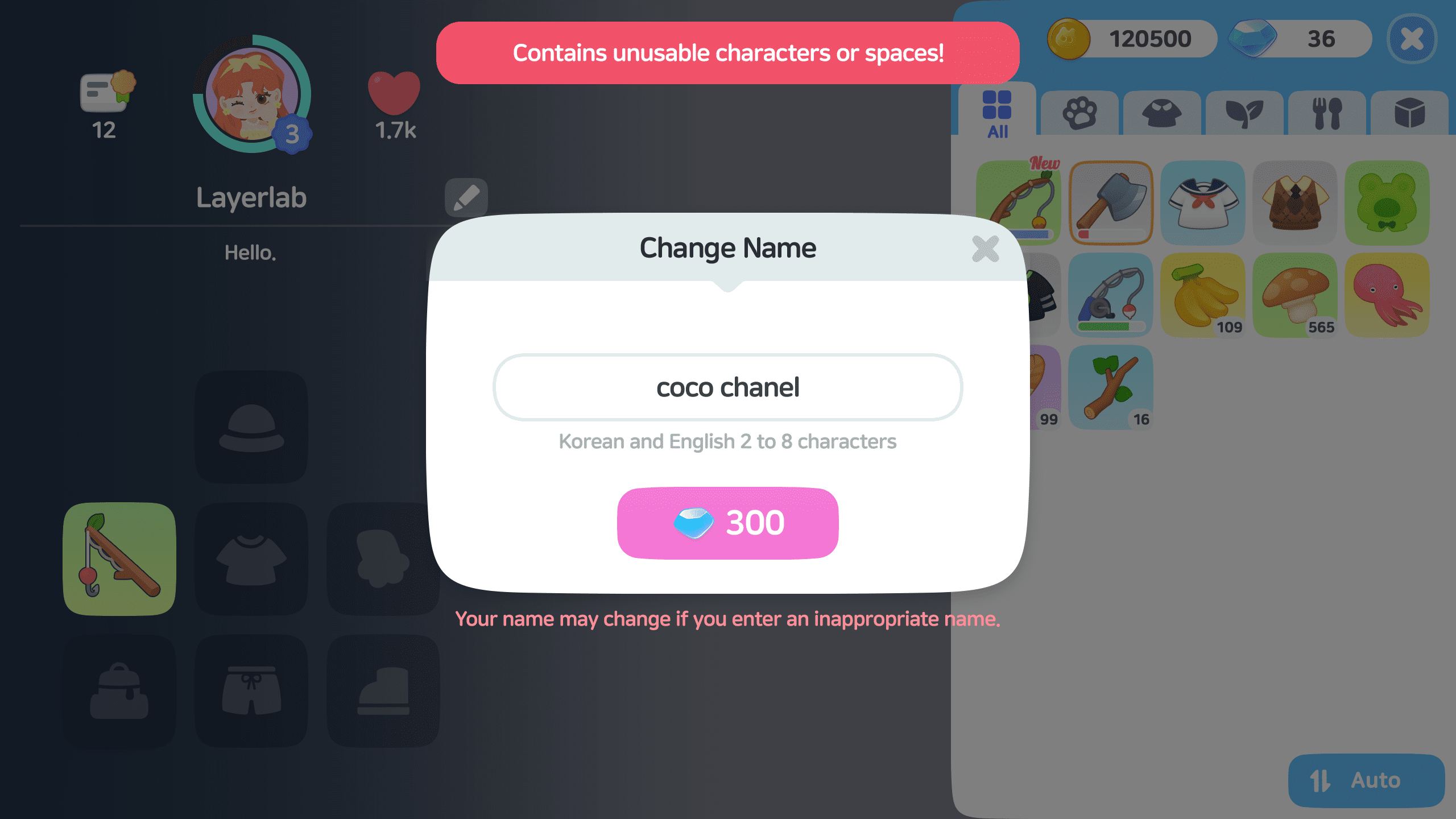Tap the pencil edit name icon
The image size is (1456, 819).
[x=466, y=197]
